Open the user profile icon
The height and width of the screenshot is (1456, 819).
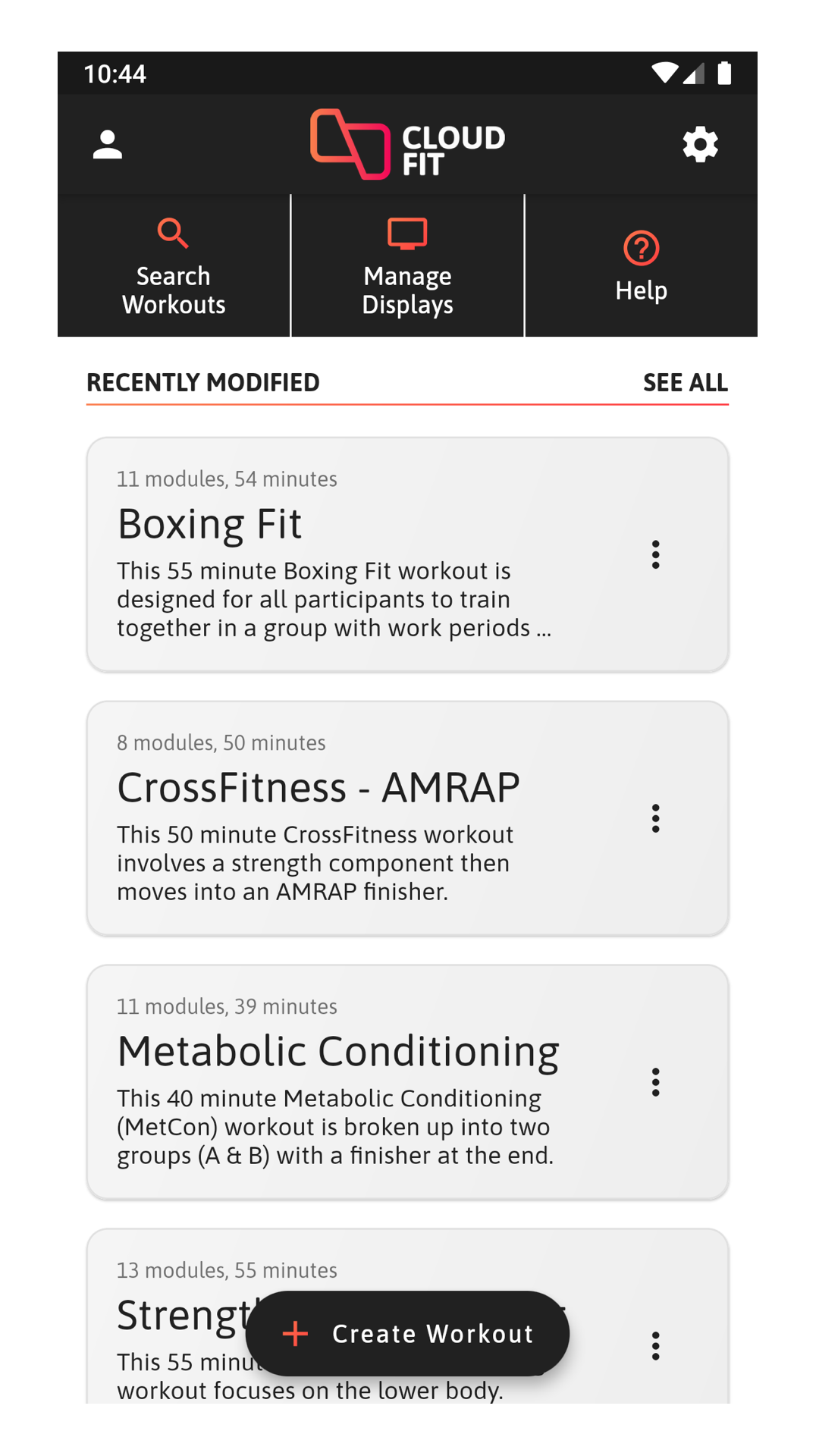107,144
